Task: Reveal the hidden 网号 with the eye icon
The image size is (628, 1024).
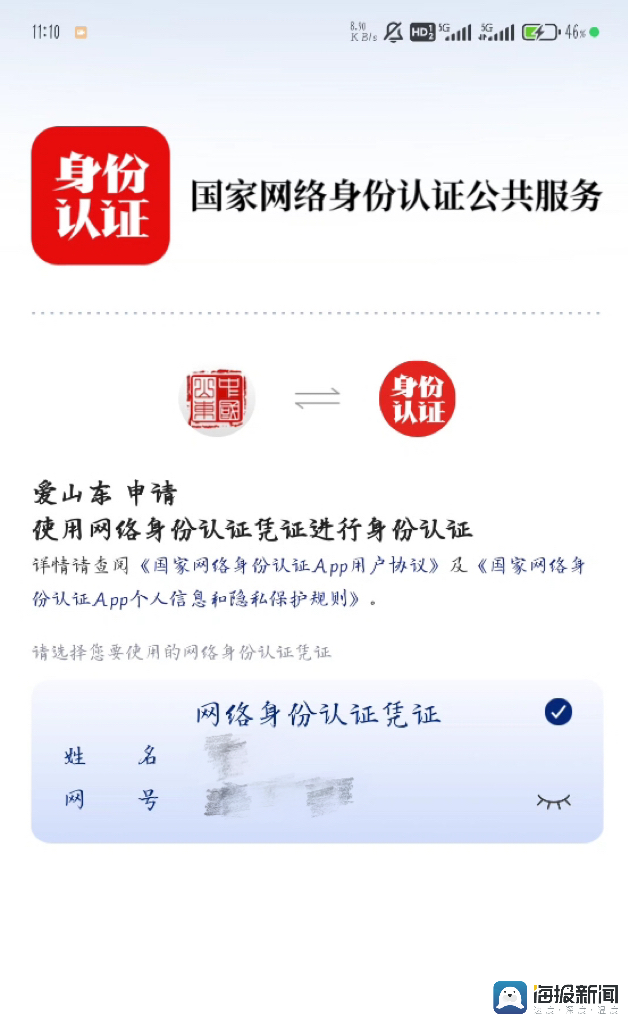Action: tap(553, 801)
